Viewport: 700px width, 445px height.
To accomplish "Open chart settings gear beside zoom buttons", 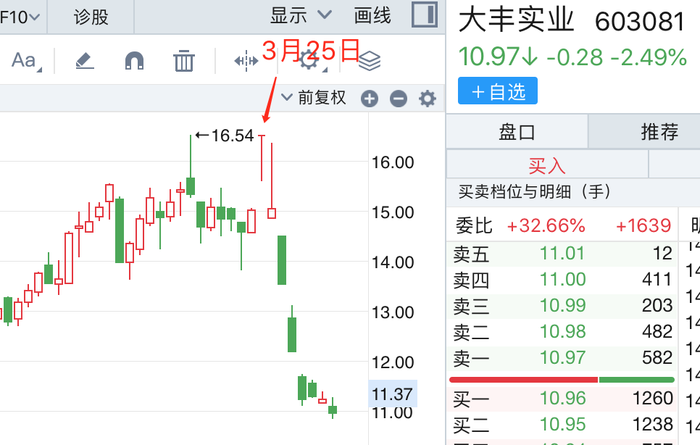I will pyautogui.click(x=427, y=98).
